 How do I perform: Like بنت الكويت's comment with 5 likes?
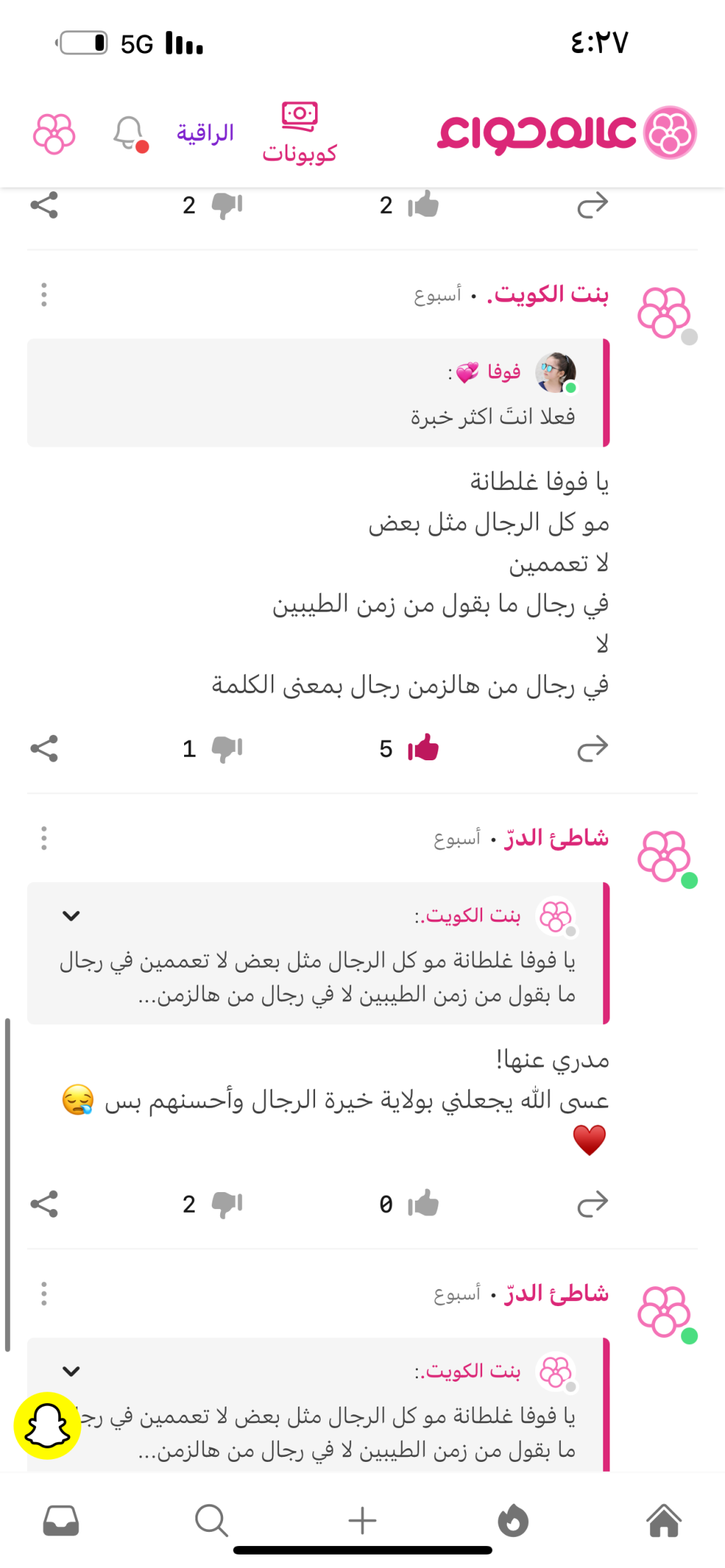click(423, 748)
